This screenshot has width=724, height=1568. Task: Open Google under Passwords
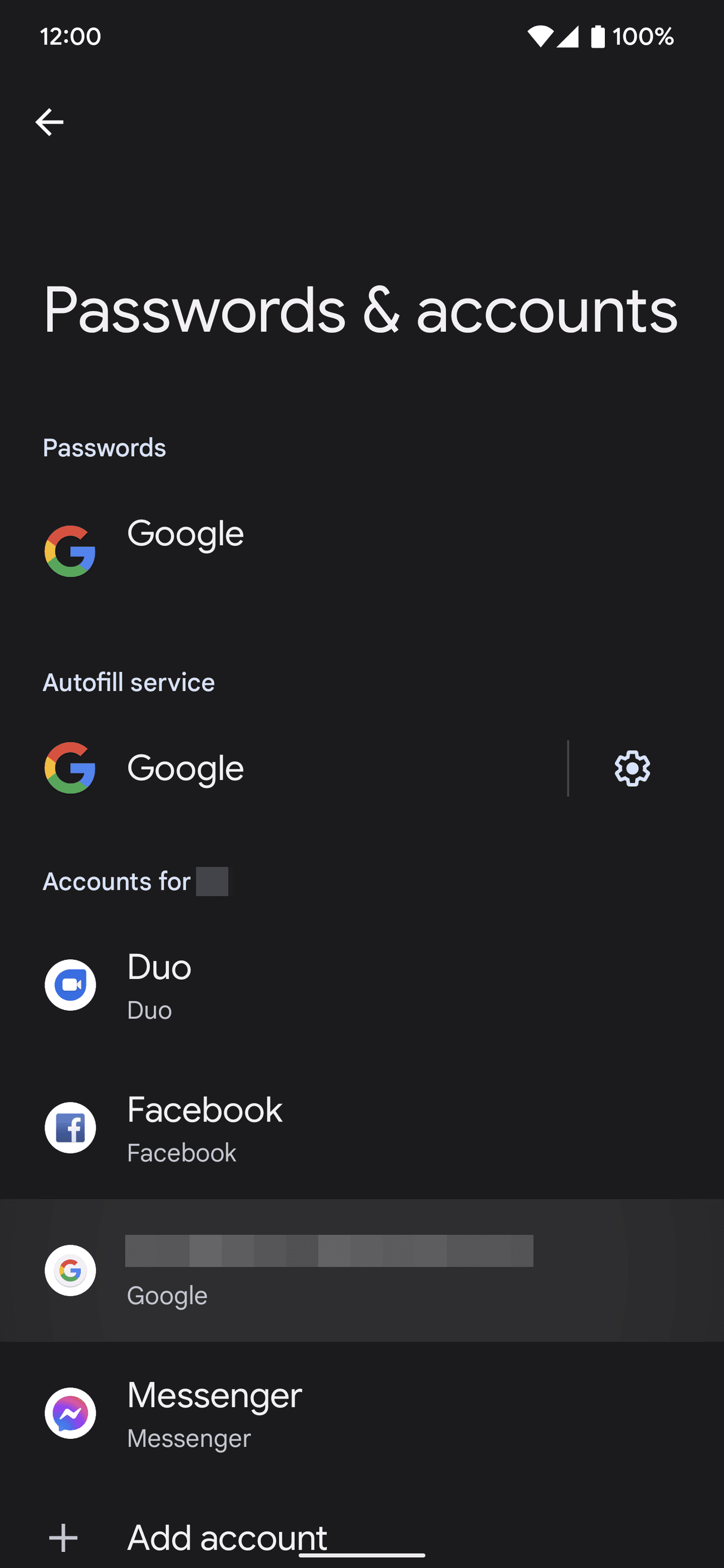coord(185,549)
